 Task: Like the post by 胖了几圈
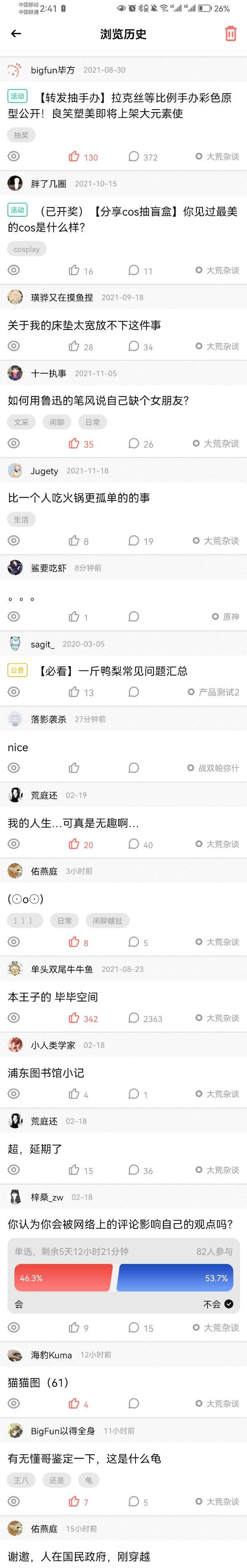(74, 270)
